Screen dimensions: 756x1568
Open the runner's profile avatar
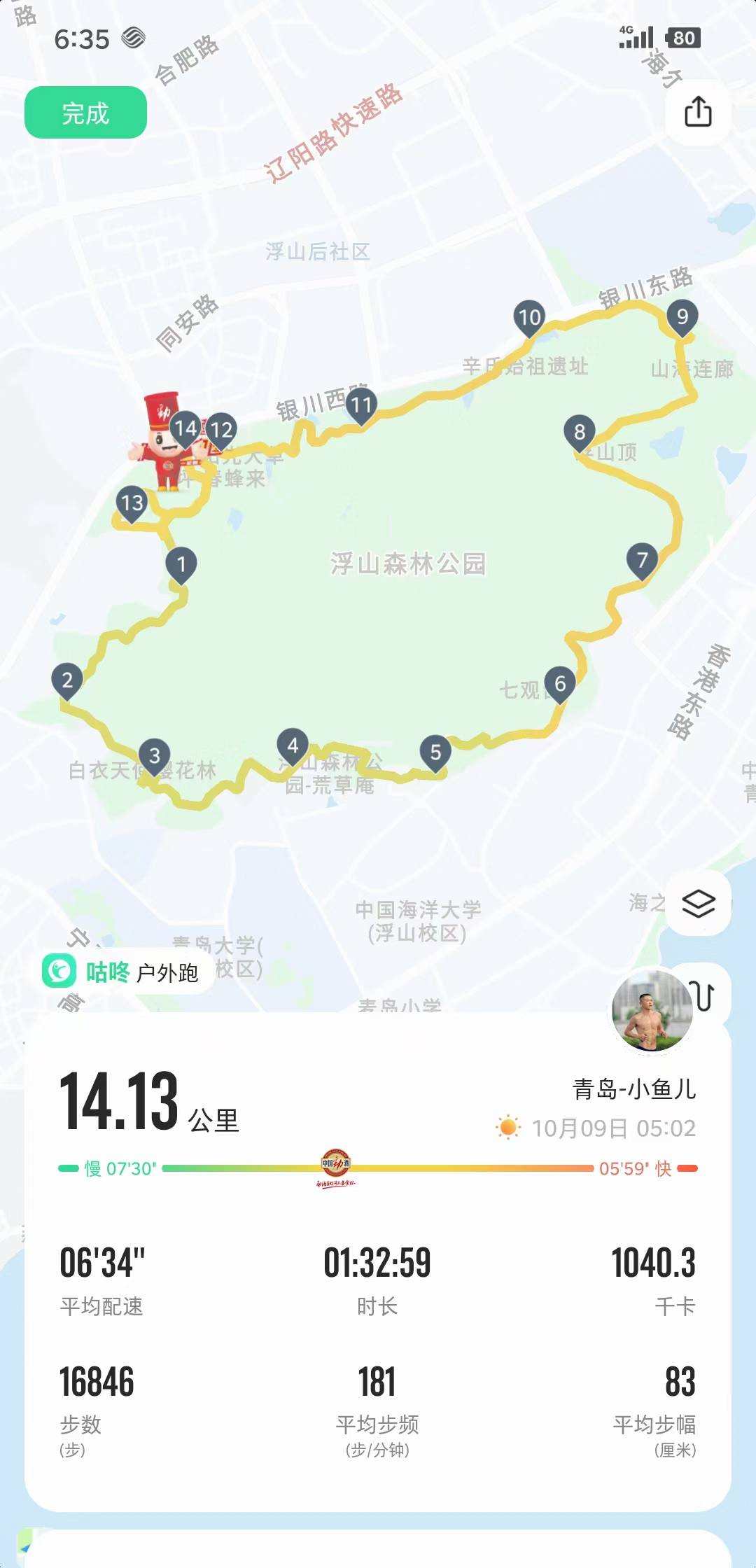pos(652,1011)
